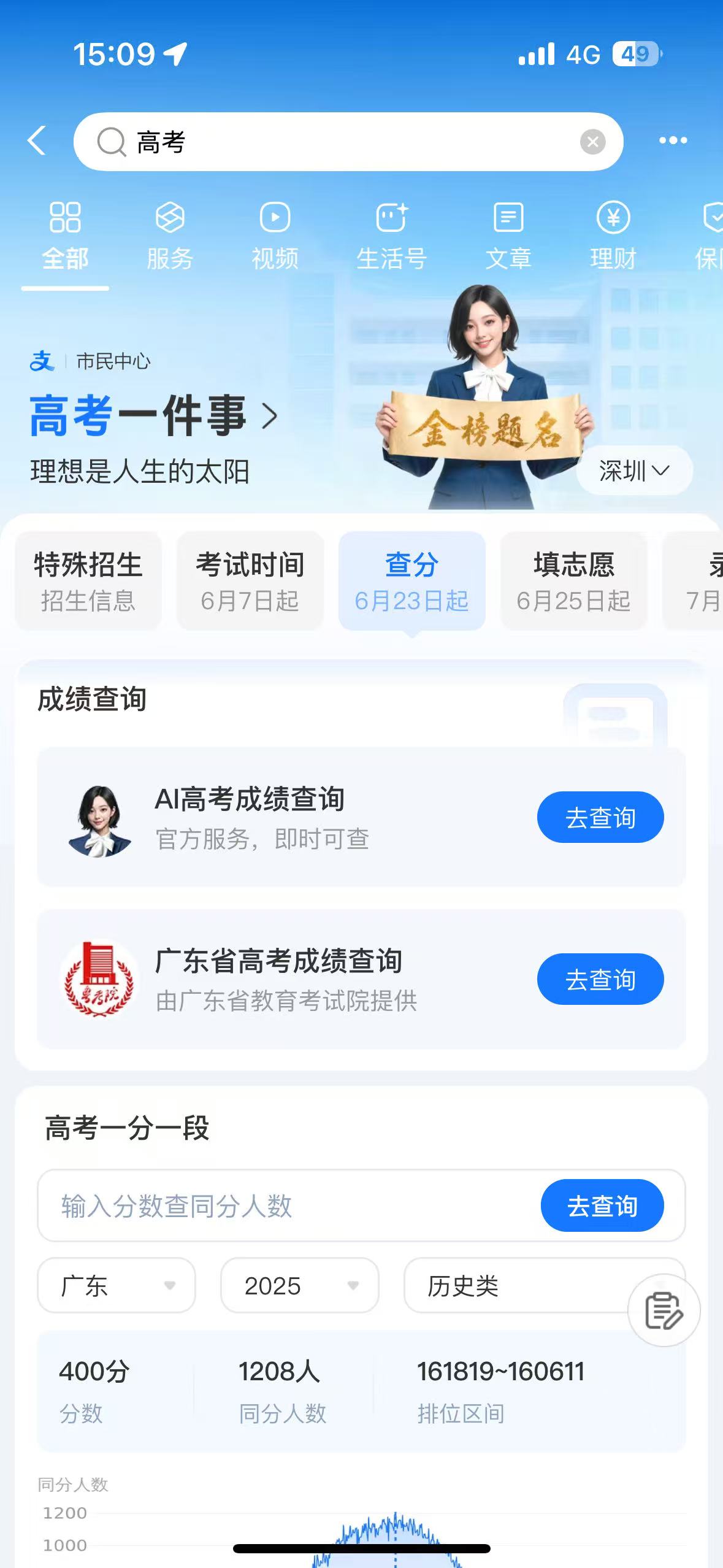Clear the 高考 search text
The height and width of the screenshot is (1568, 723).
[x=592, y=142]
